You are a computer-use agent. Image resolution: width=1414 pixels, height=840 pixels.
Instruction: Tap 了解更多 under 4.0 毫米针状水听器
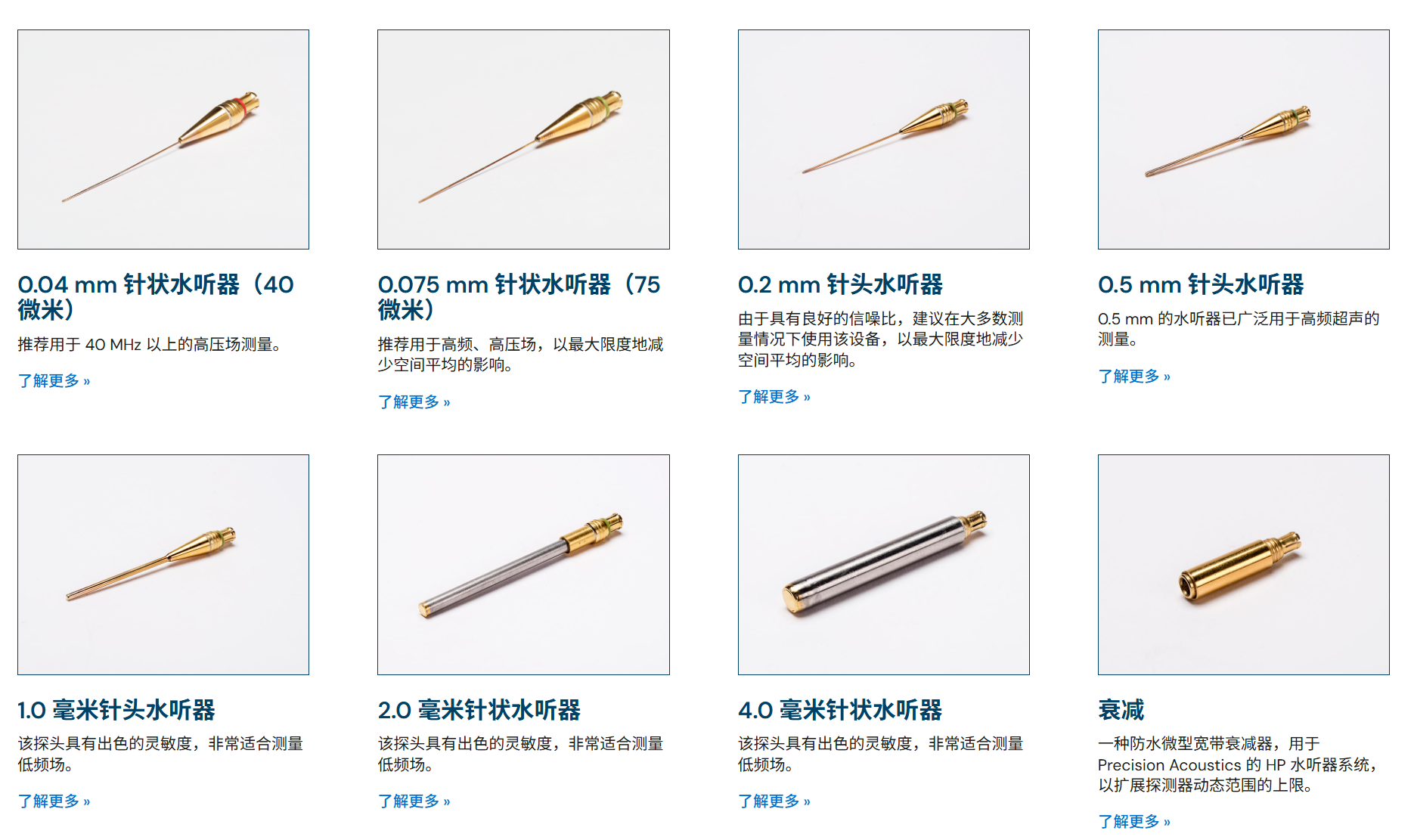click(774, 801)
